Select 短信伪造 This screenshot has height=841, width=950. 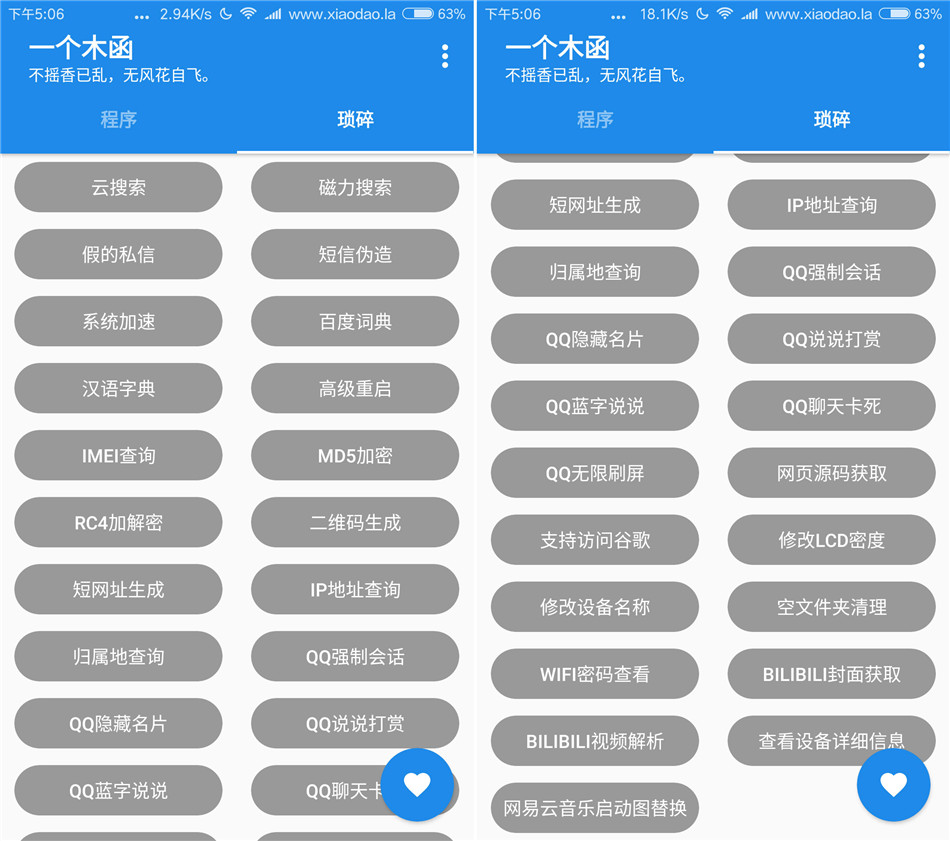click(x=355, y=254)
